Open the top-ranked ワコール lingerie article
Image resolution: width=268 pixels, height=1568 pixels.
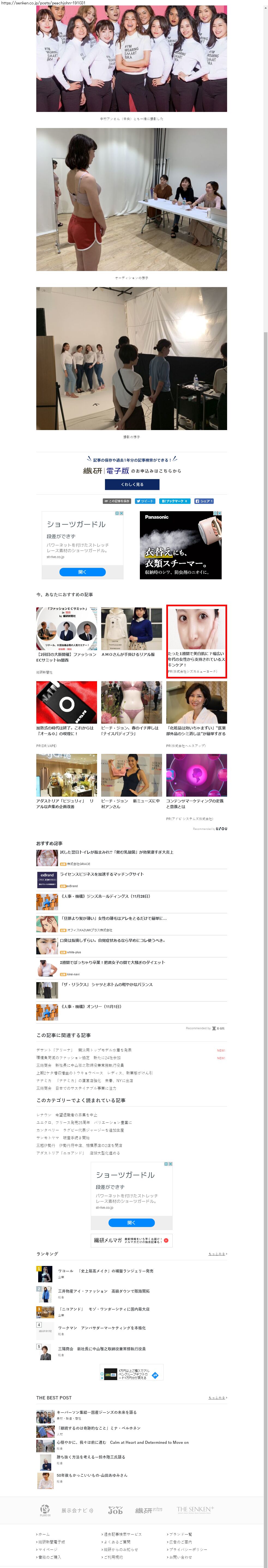[105, 1271]
